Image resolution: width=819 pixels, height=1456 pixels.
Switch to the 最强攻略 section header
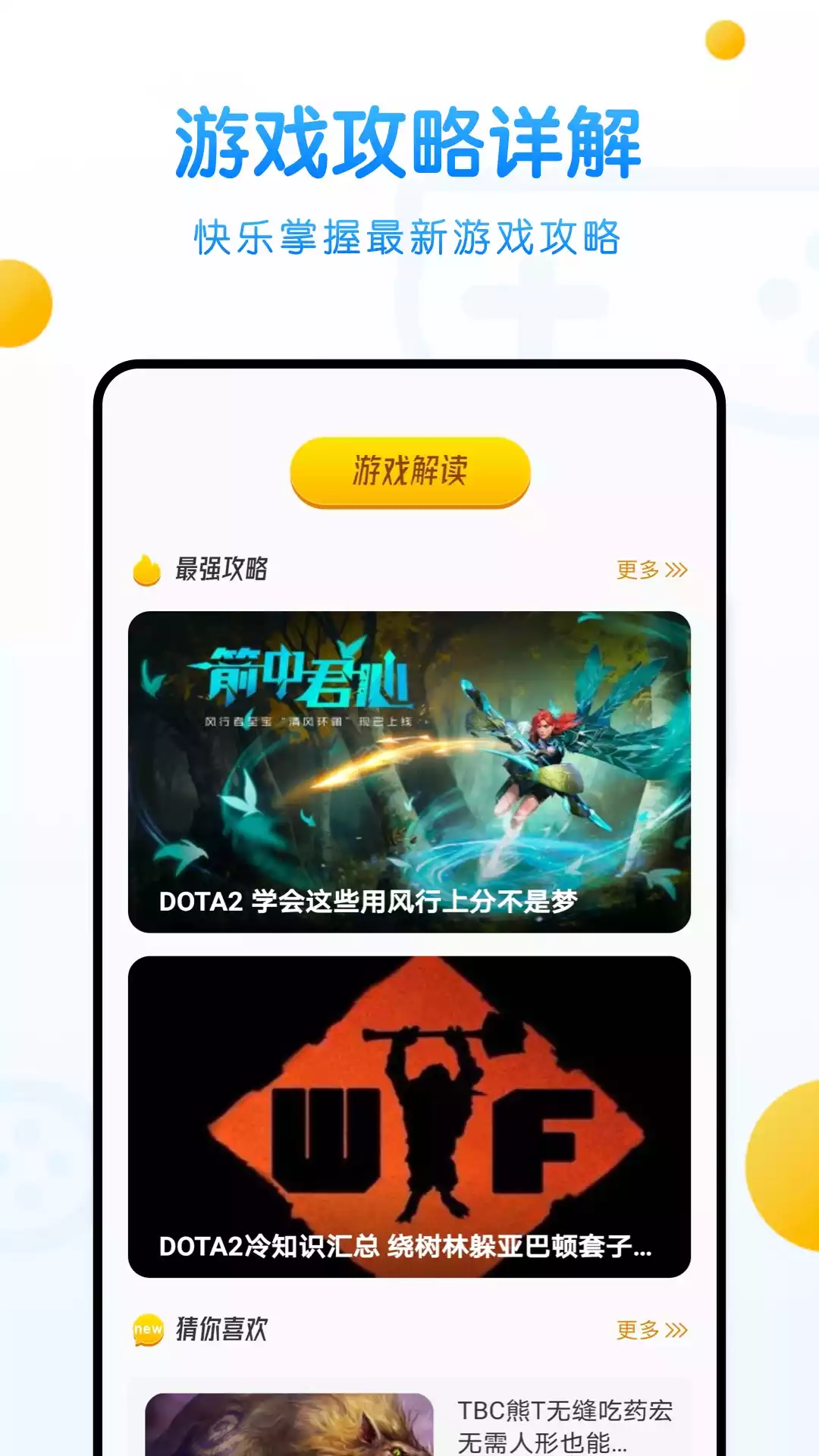[x=220, y=567]
